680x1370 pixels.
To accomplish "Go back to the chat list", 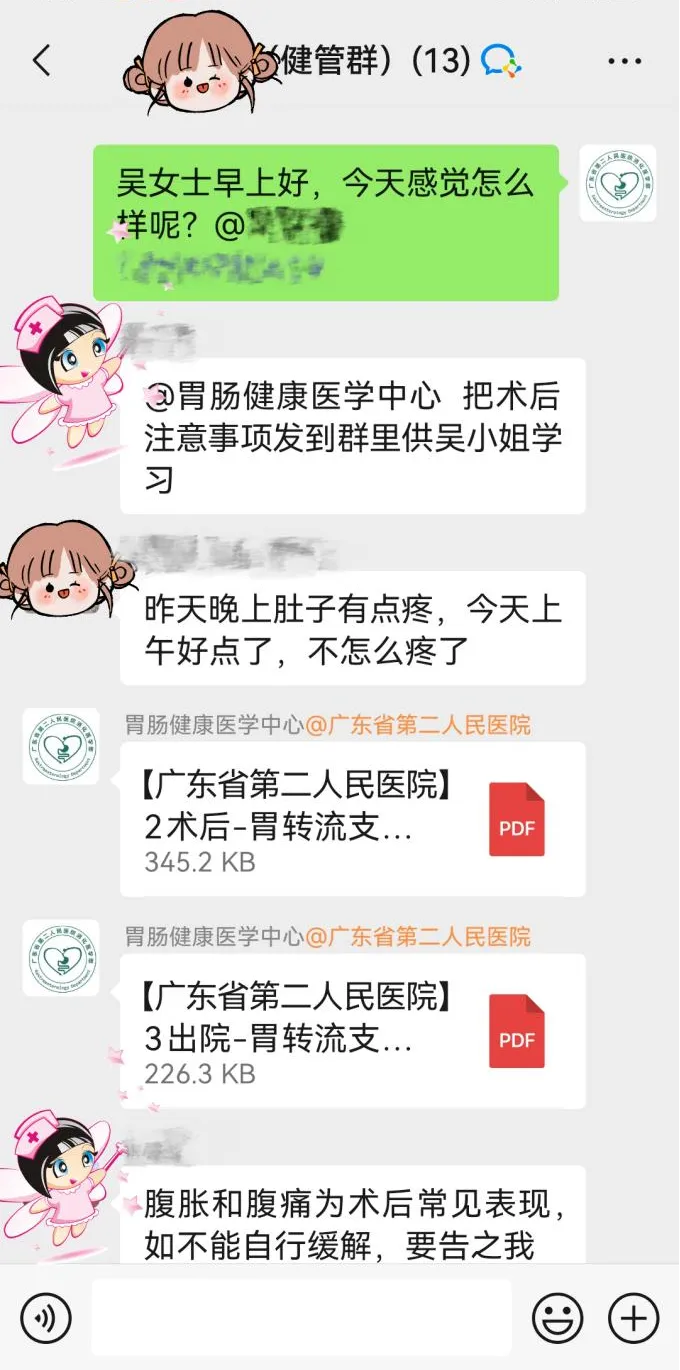I will (x=41, y=61).
